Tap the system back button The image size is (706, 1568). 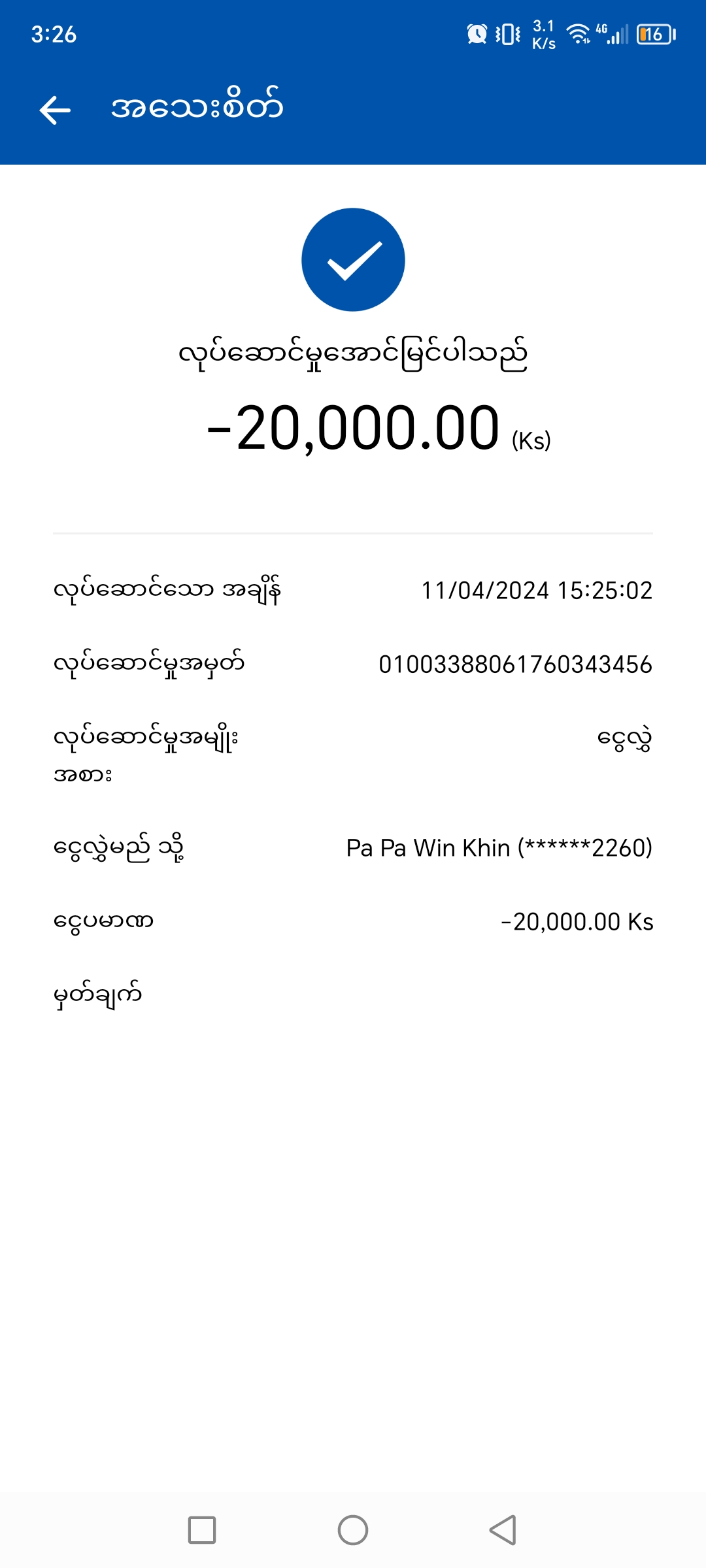(503, 1529)
